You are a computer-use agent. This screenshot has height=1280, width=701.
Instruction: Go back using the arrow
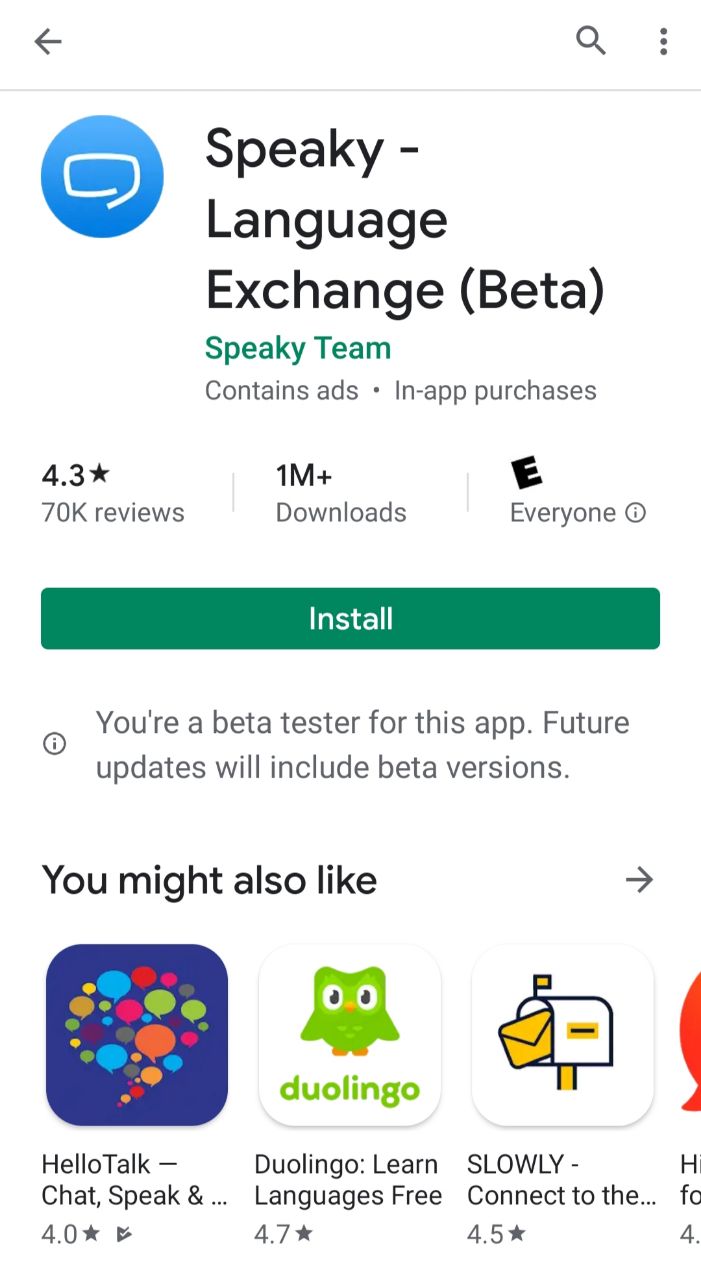pos(47,41)
